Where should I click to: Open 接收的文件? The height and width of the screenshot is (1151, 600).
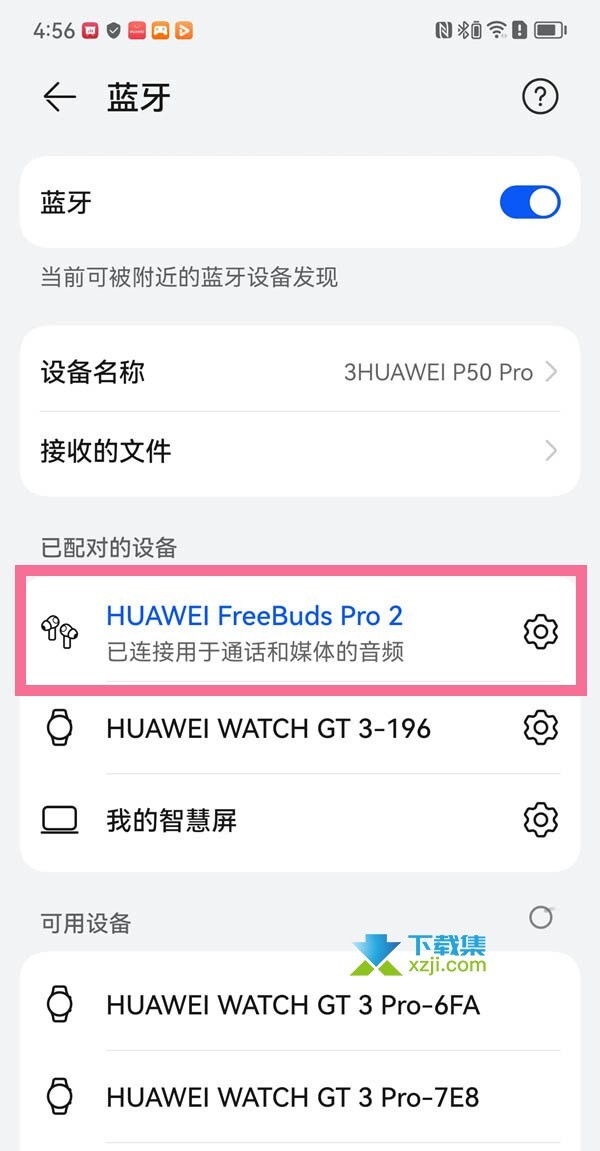pyautogui.click(x=300, y=451)
